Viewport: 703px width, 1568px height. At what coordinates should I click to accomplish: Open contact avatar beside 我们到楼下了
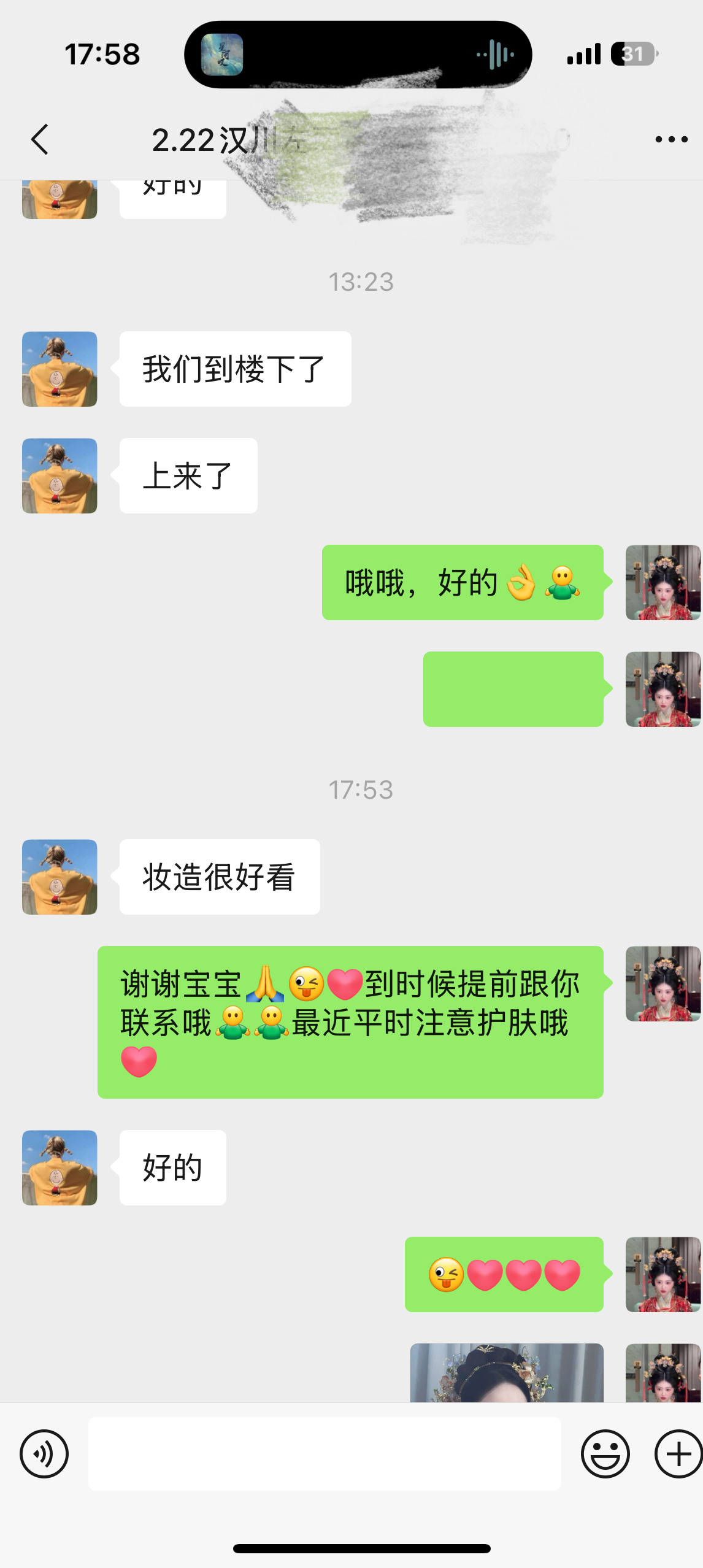(60, 369)
